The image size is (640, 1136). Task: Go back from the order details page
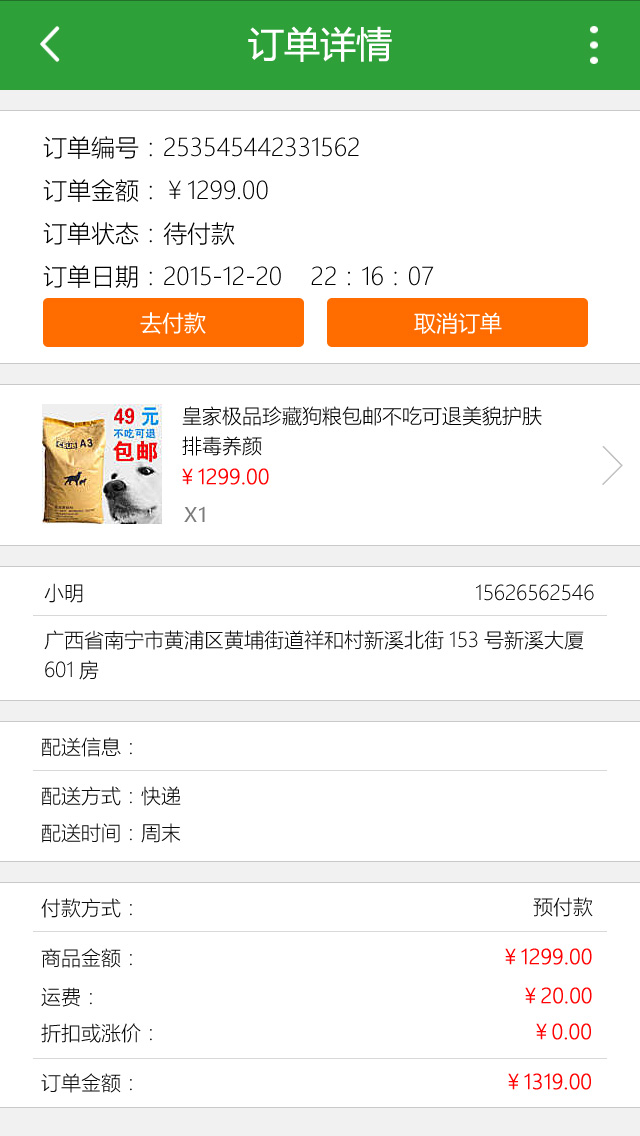[49, 45]
